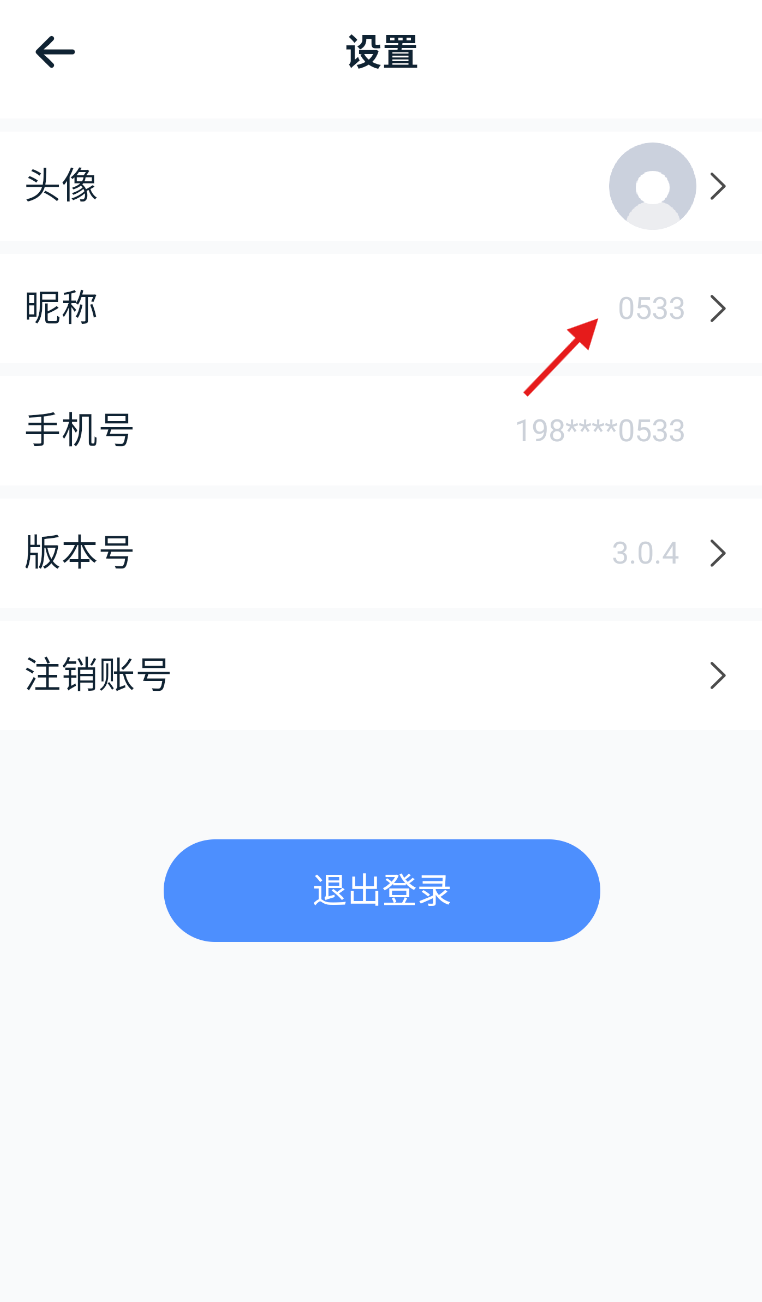The width and height of the screenshot is (762, 1302).
Task: Go back using the arrow icon
Action: pos(55,52)
